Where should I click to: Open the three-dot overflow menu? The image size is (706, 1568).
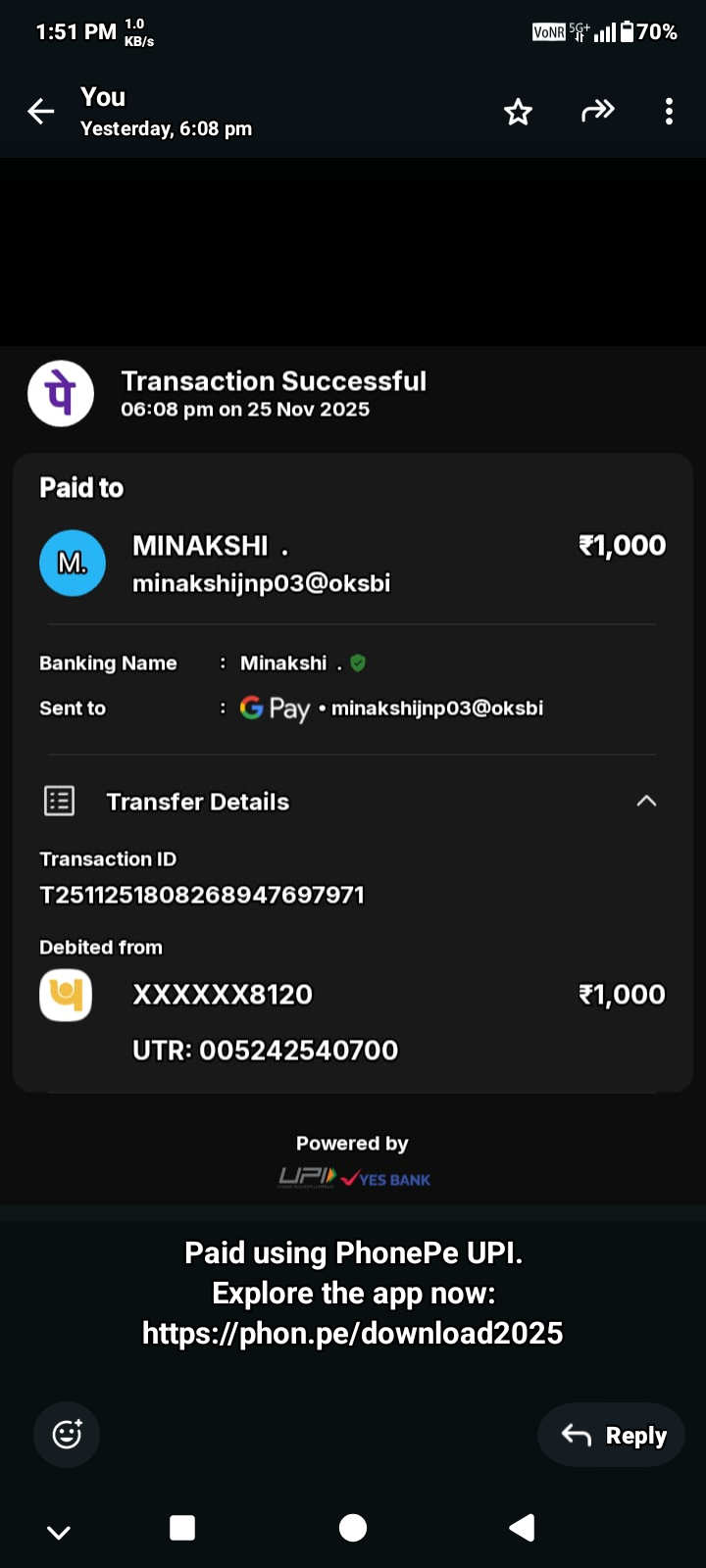(669, 112)
